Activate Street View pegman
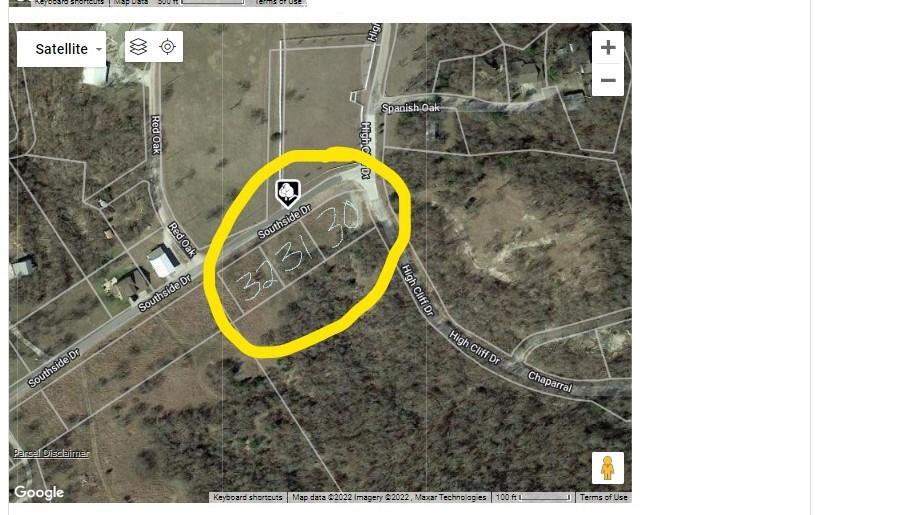This screenshot has height=515, width=915. coord(607,468)
